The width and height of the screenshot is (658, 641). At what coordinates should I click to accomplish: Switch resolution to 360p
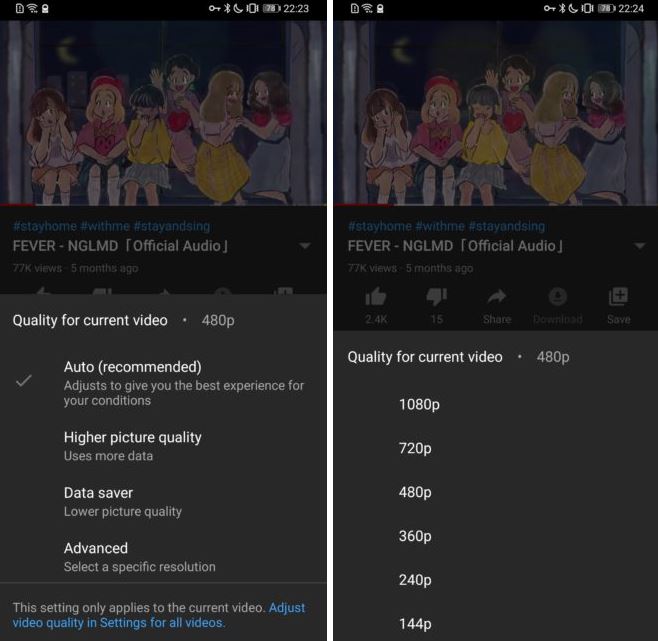point(415,536)
